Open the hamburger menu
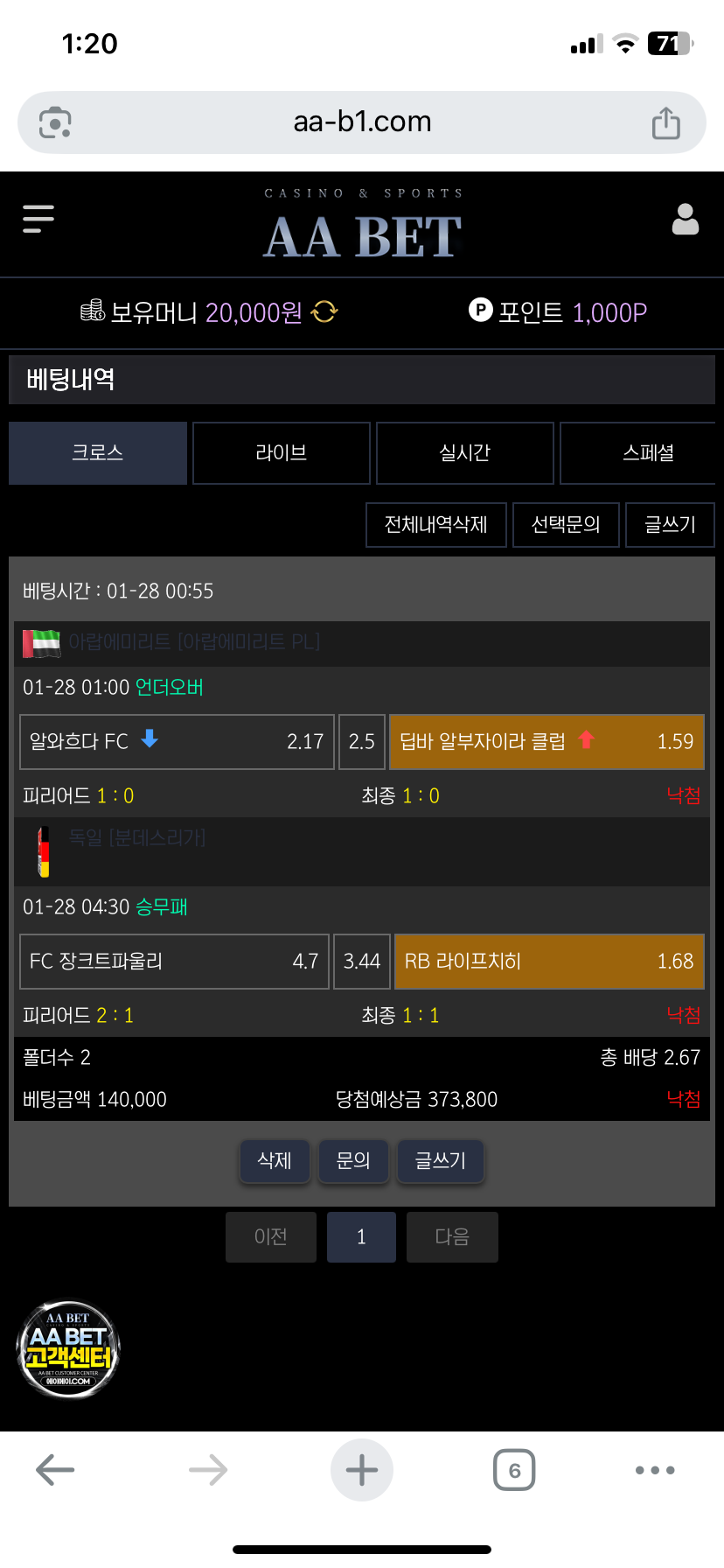The height and width of the screenshot is (1568, 724). [x=38, y=219]
